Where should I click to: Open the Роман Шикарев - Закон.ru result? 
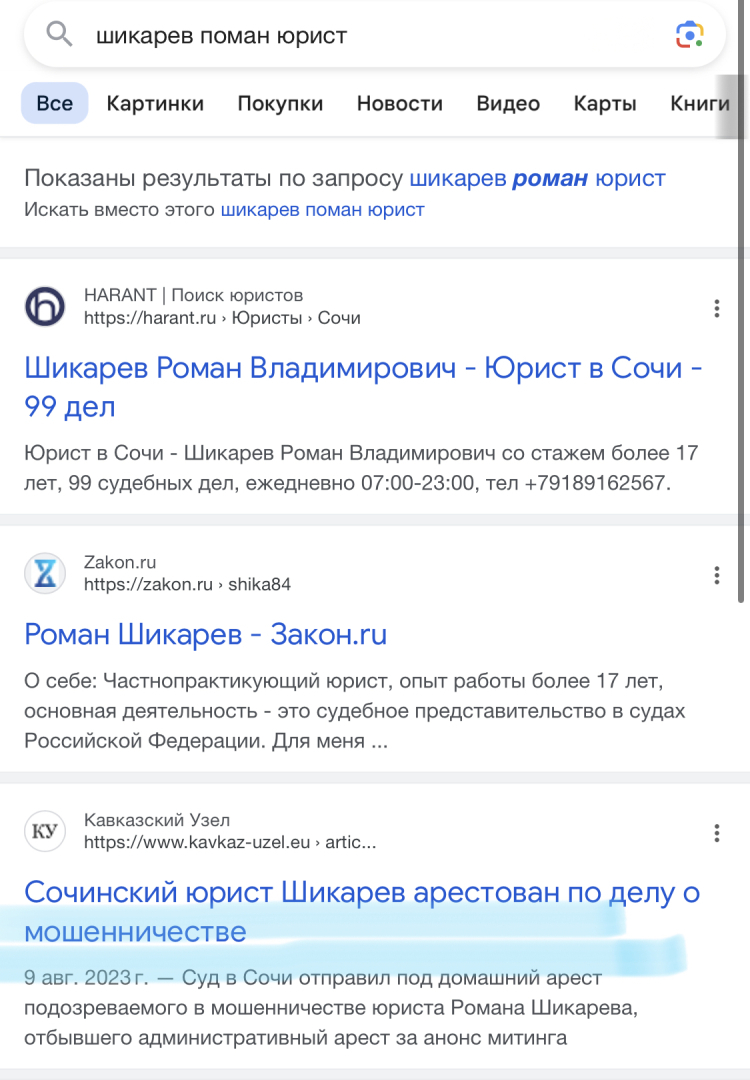click(205, 634)
